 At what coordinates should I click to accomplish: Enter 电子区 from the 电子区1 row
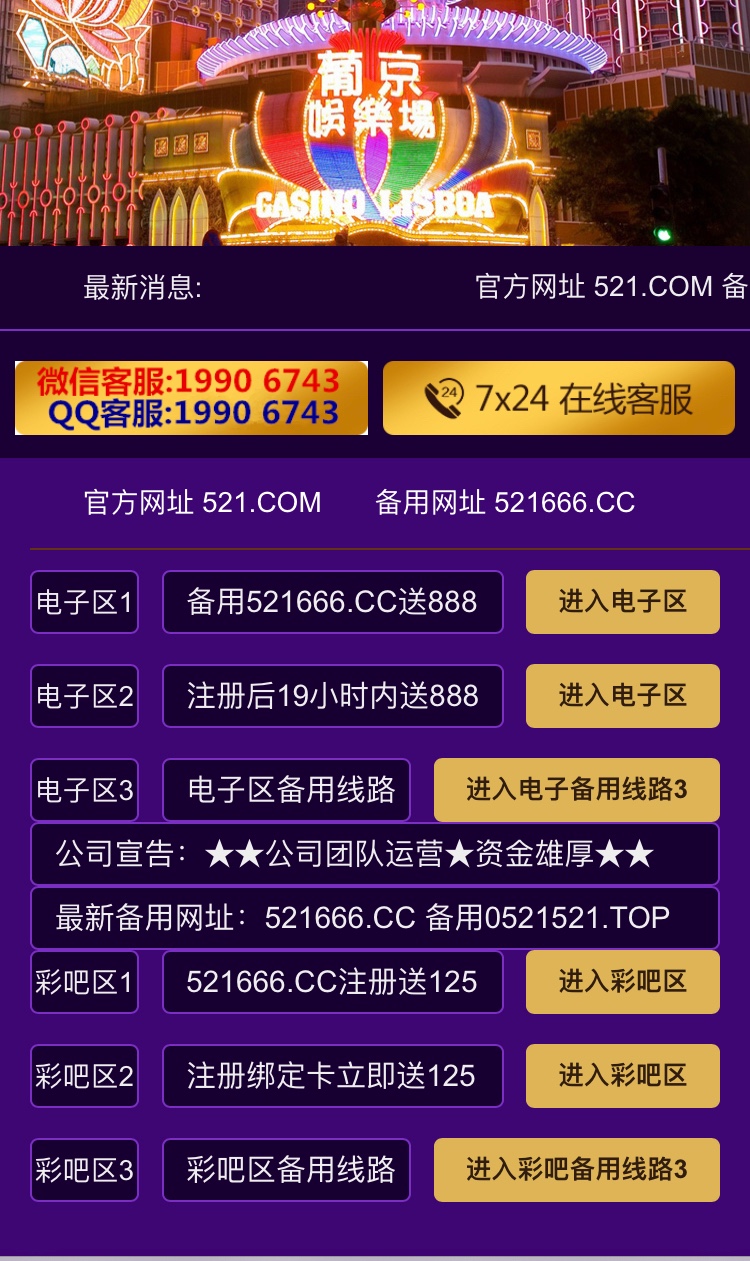pos(622,602)
